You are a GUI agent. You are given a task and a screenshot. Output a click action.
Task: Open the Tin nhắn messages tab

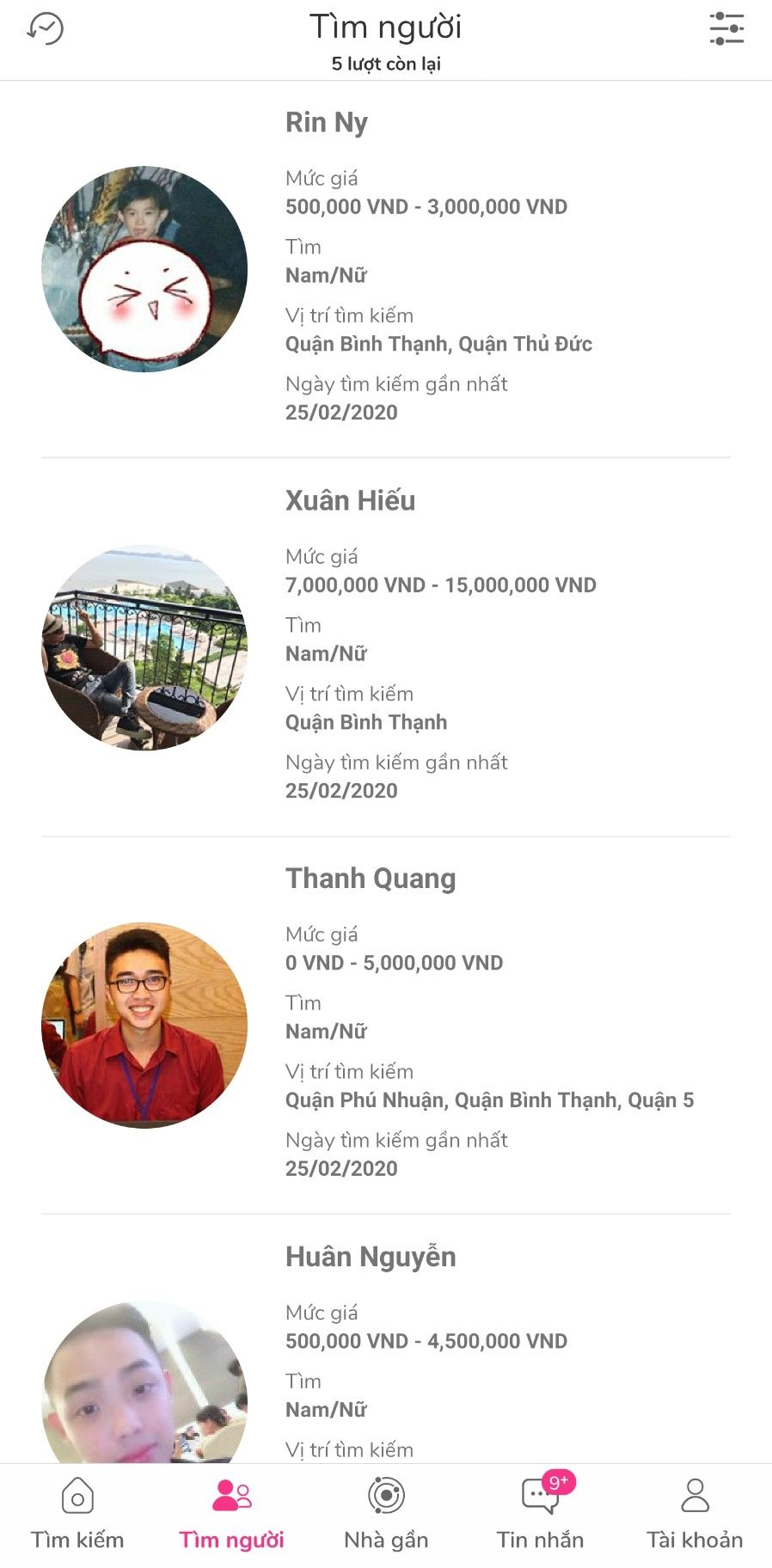(540, 1515)
